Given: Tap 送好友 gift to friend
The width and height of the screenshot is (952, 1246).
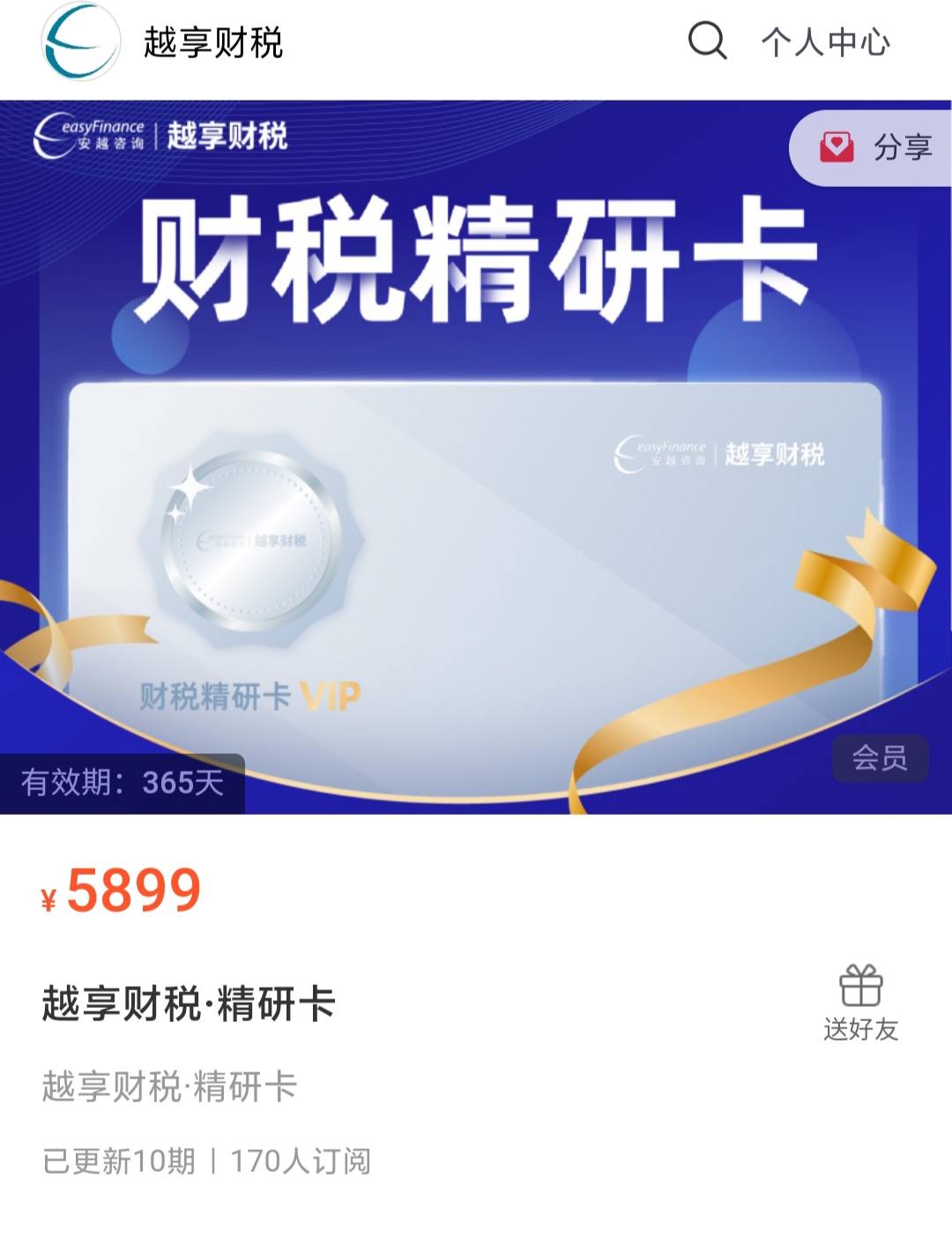Looking at the screenshot, I should [x=860, y=1003].
